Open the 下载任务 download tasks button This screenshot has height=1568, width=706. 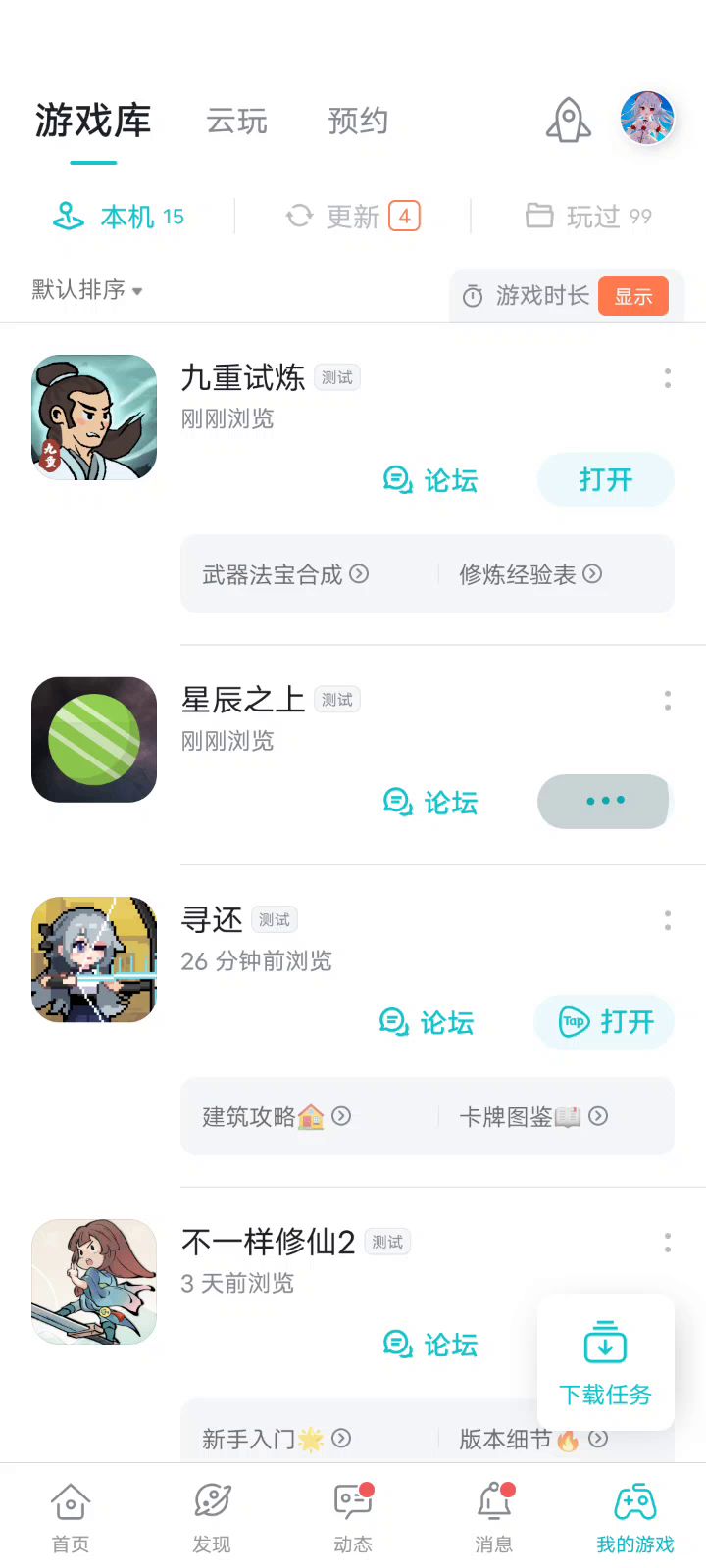tap(605, 1362)
